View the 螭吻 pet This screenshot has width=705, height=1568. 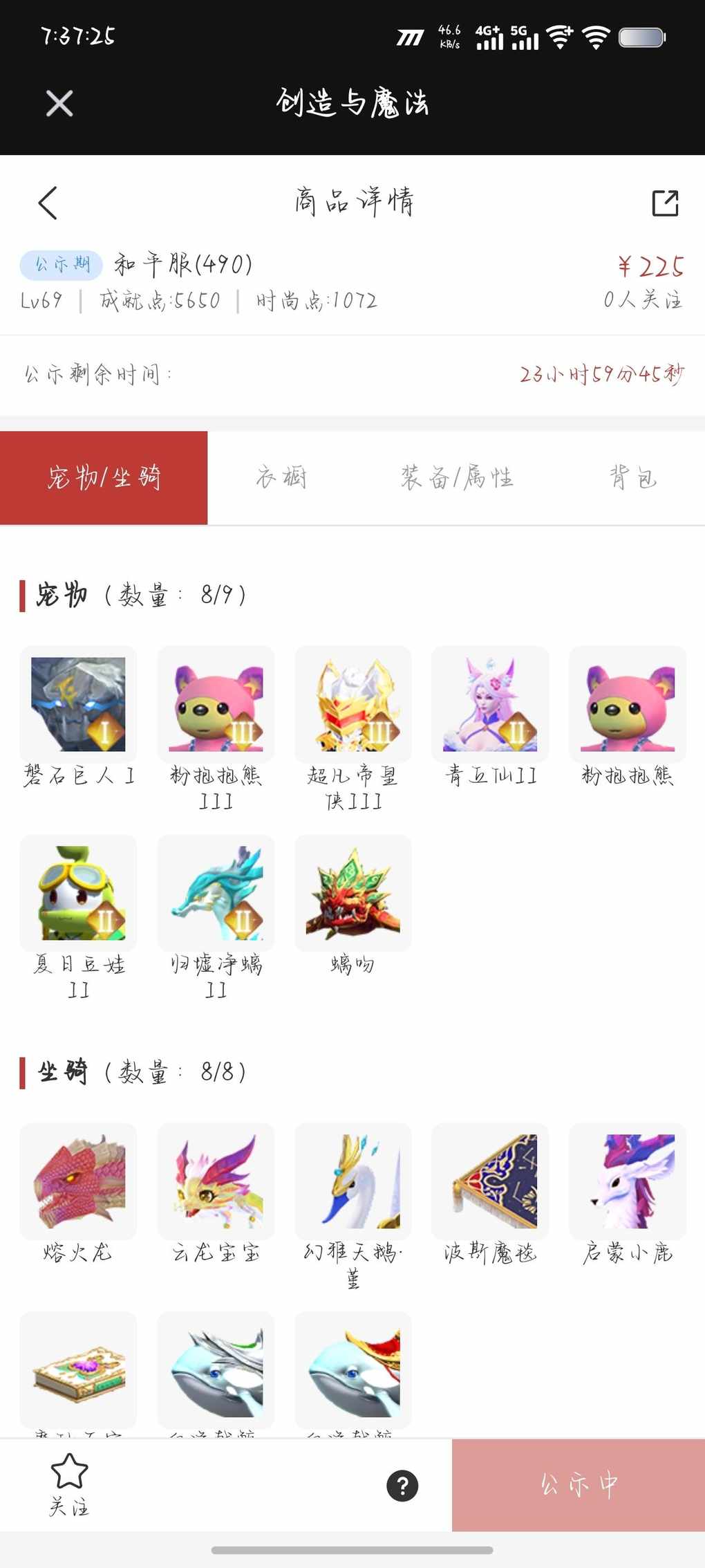pos(353,893)
